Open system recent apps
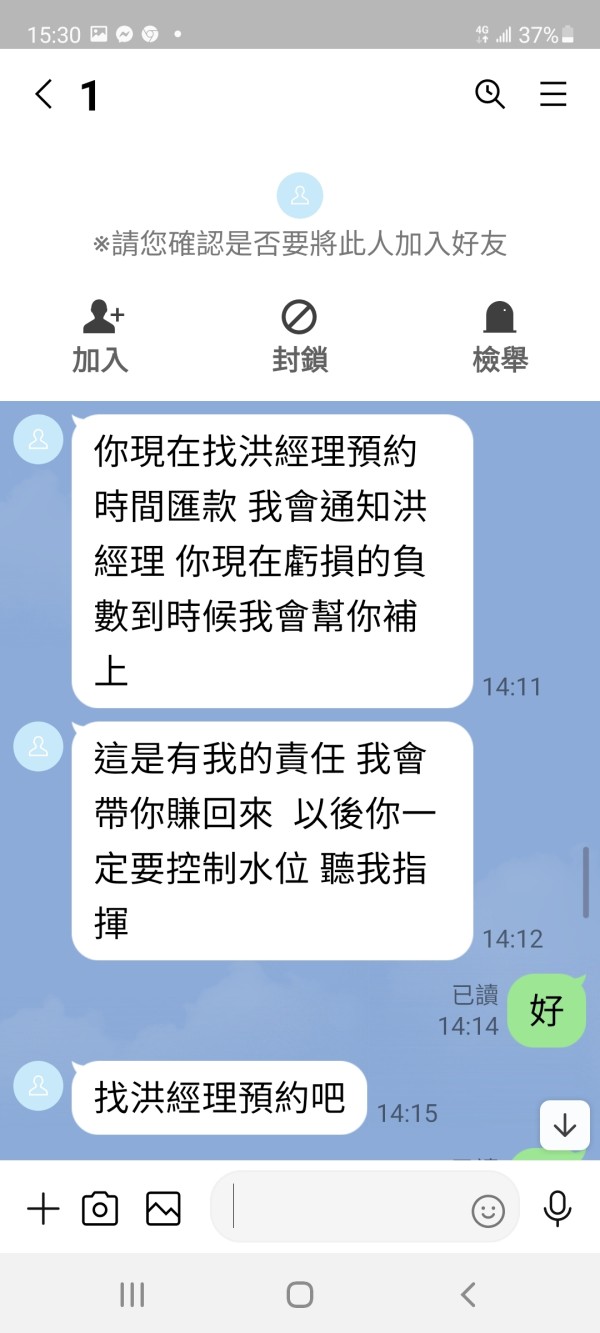 [x=132, y=1295]
